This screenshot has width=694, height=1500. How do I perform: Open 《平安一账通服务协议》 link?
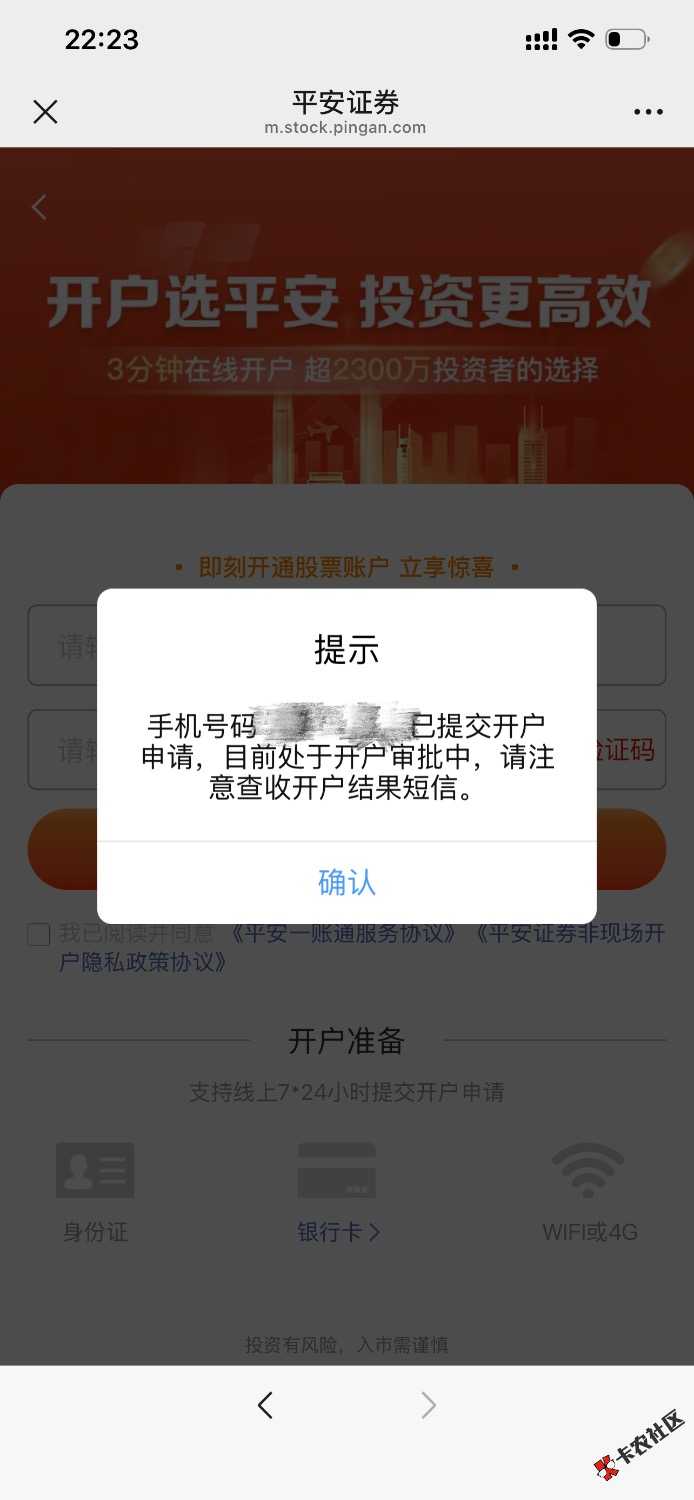coord(345,933)
